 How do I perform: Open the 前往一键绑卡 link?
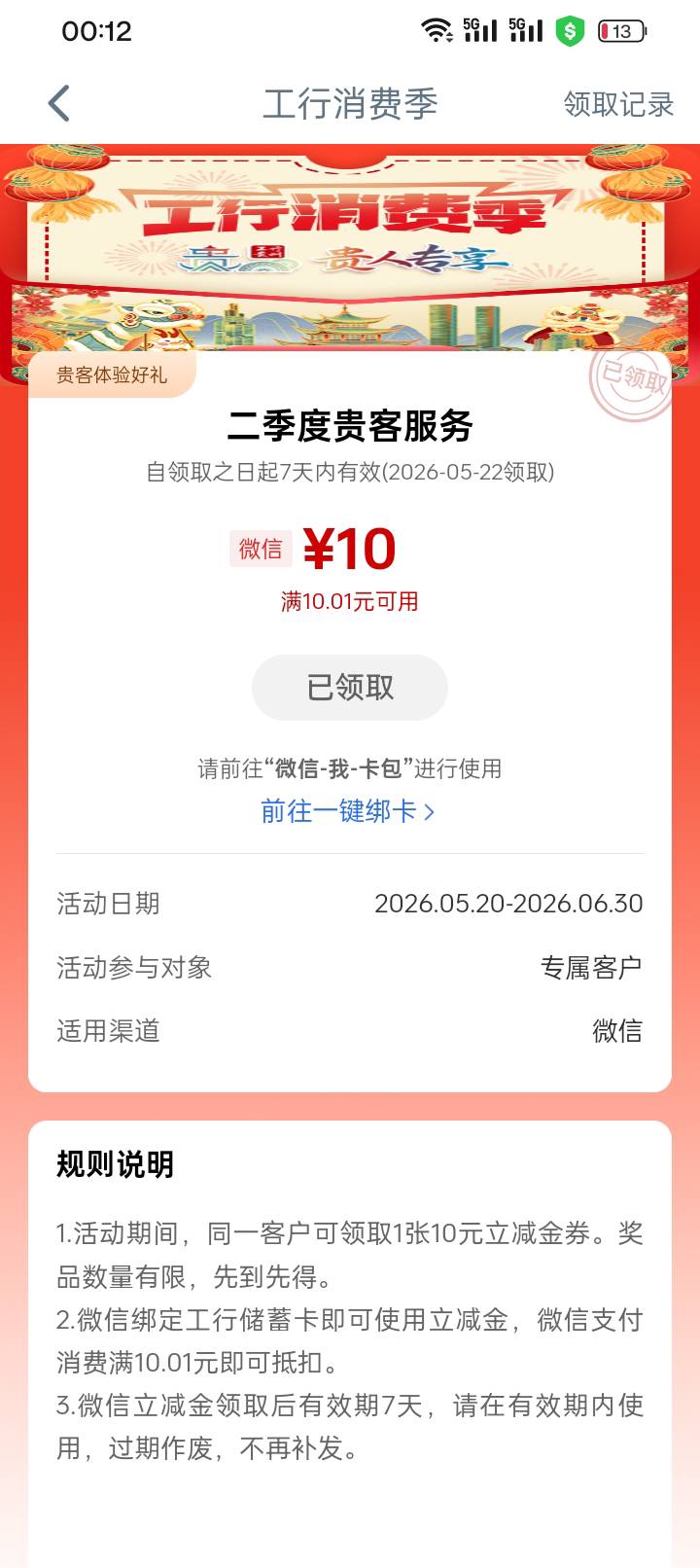coord(348,811)
